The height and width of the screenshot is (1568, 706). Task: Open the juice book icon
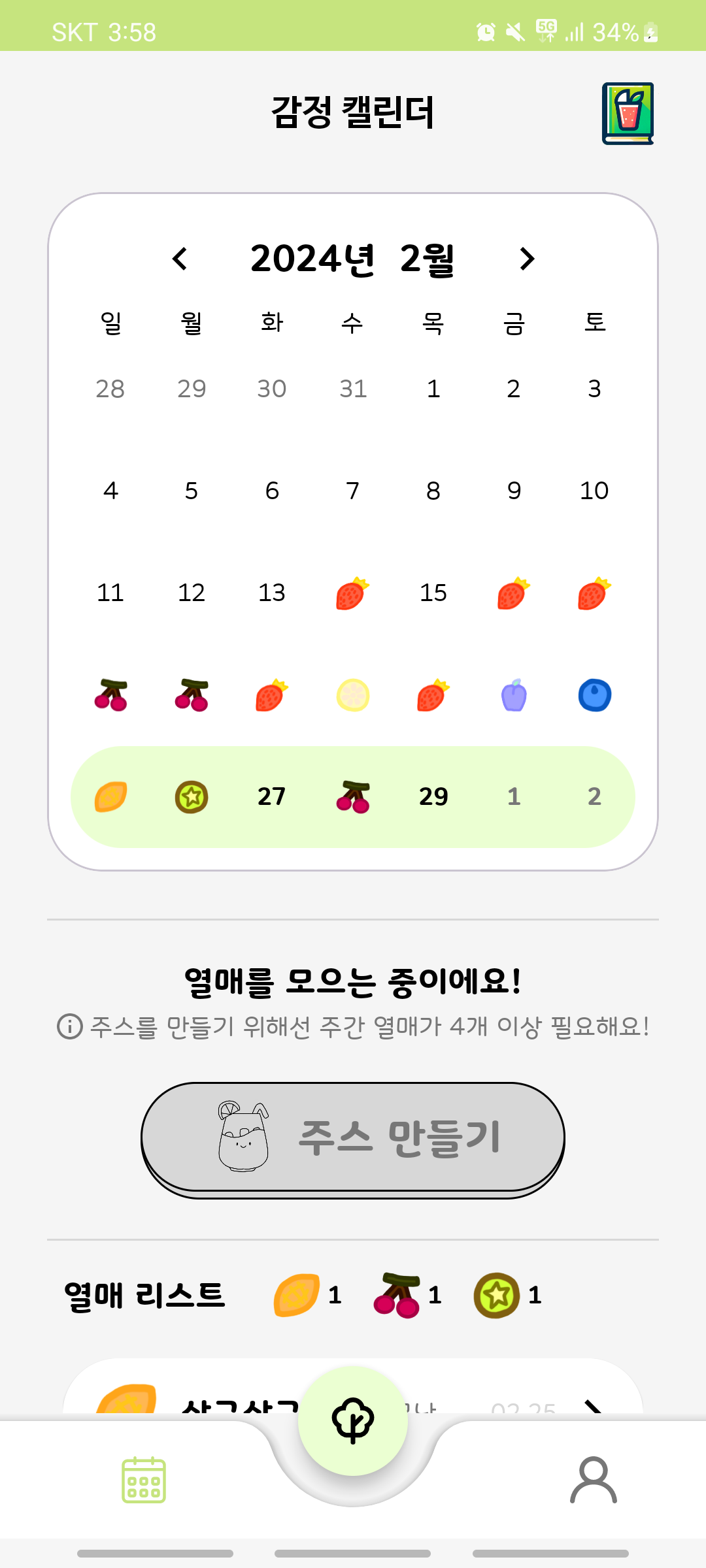(628, 113)
